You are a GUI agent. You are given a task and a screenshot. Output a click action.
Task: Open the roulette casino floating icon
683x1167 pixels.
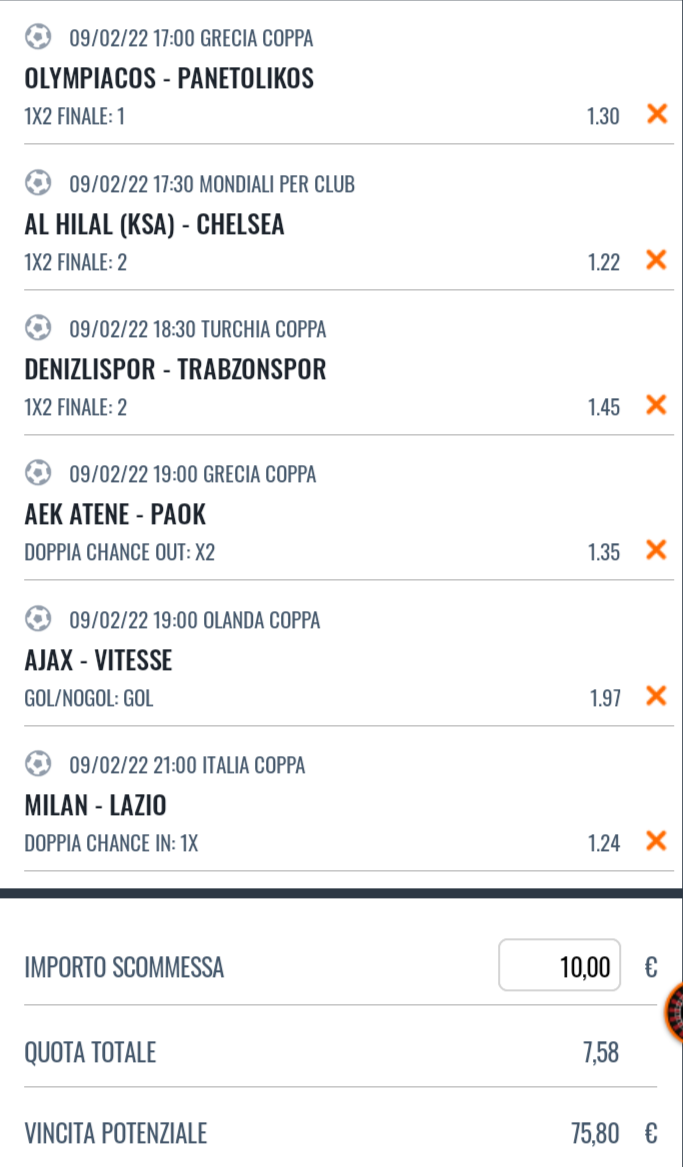tap(674, 1012)
